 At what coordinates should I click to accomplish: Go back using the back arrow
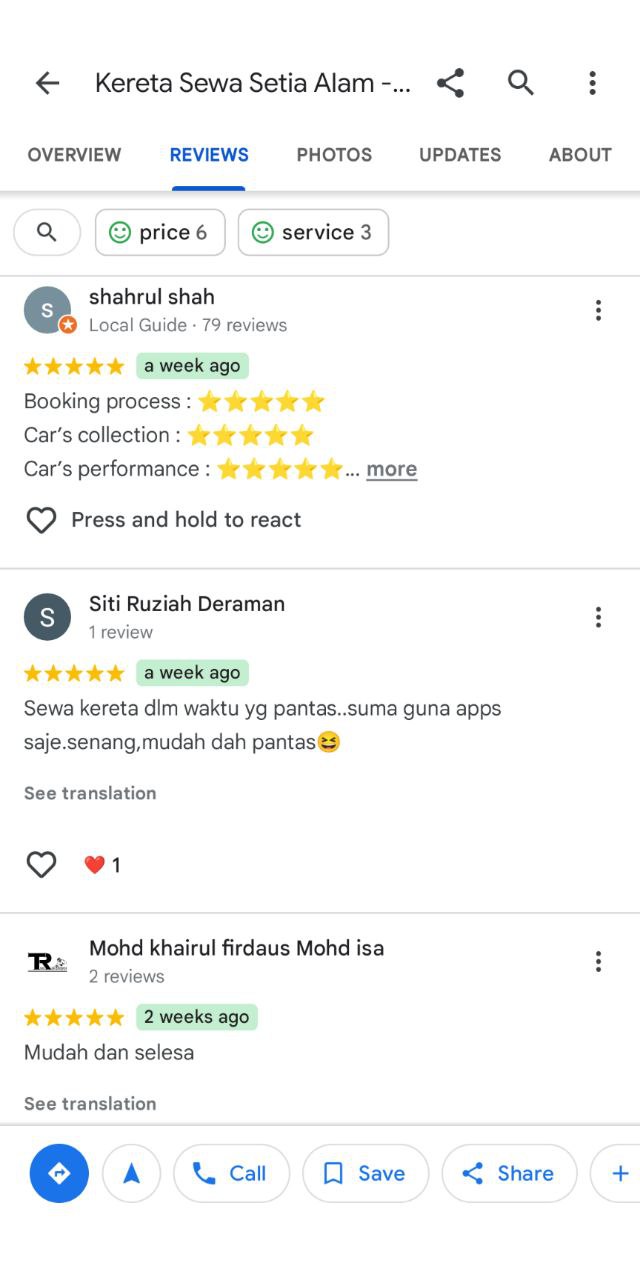[47, 83]
